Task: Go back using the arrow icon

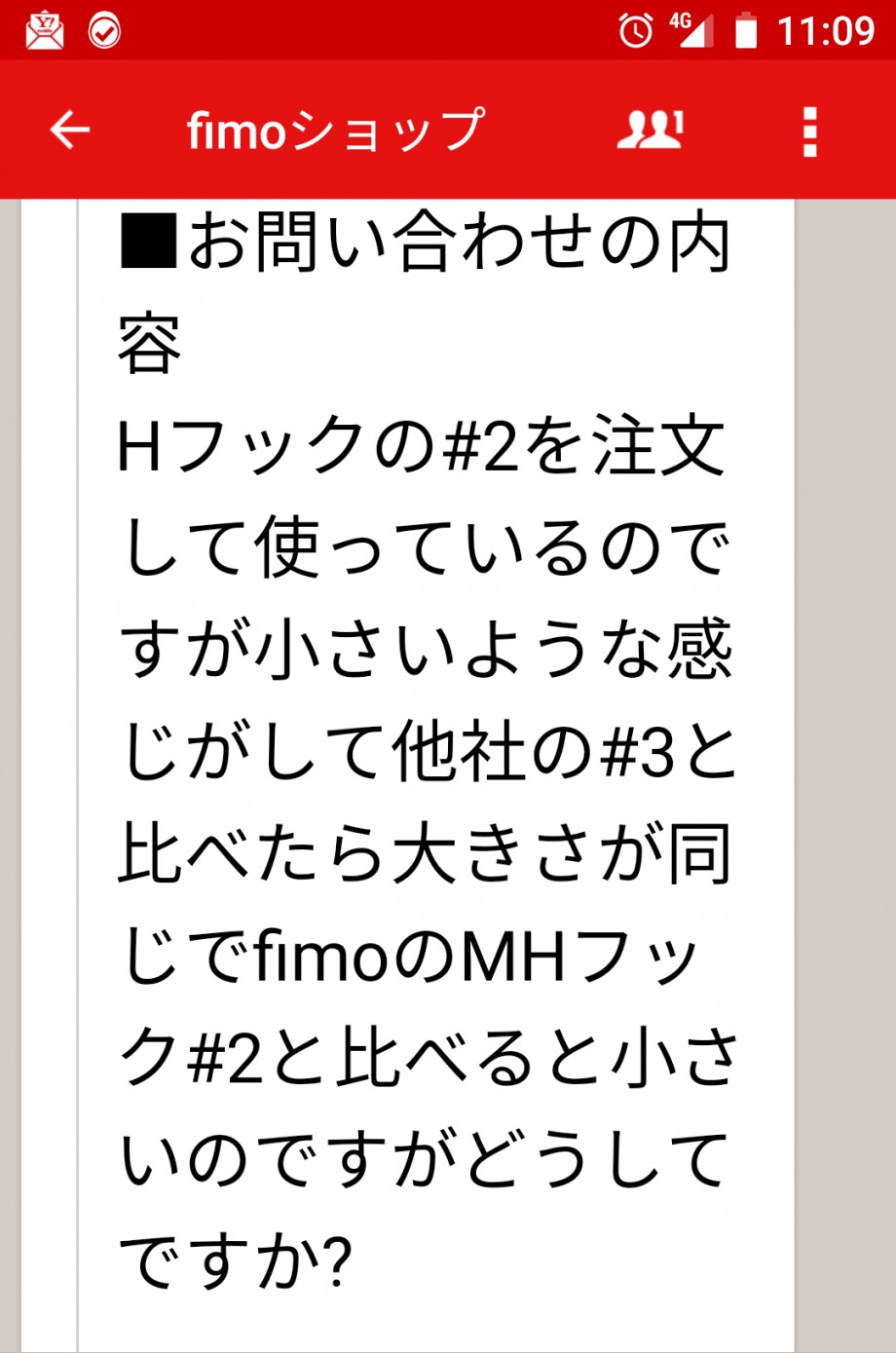Action: [70, 130]
